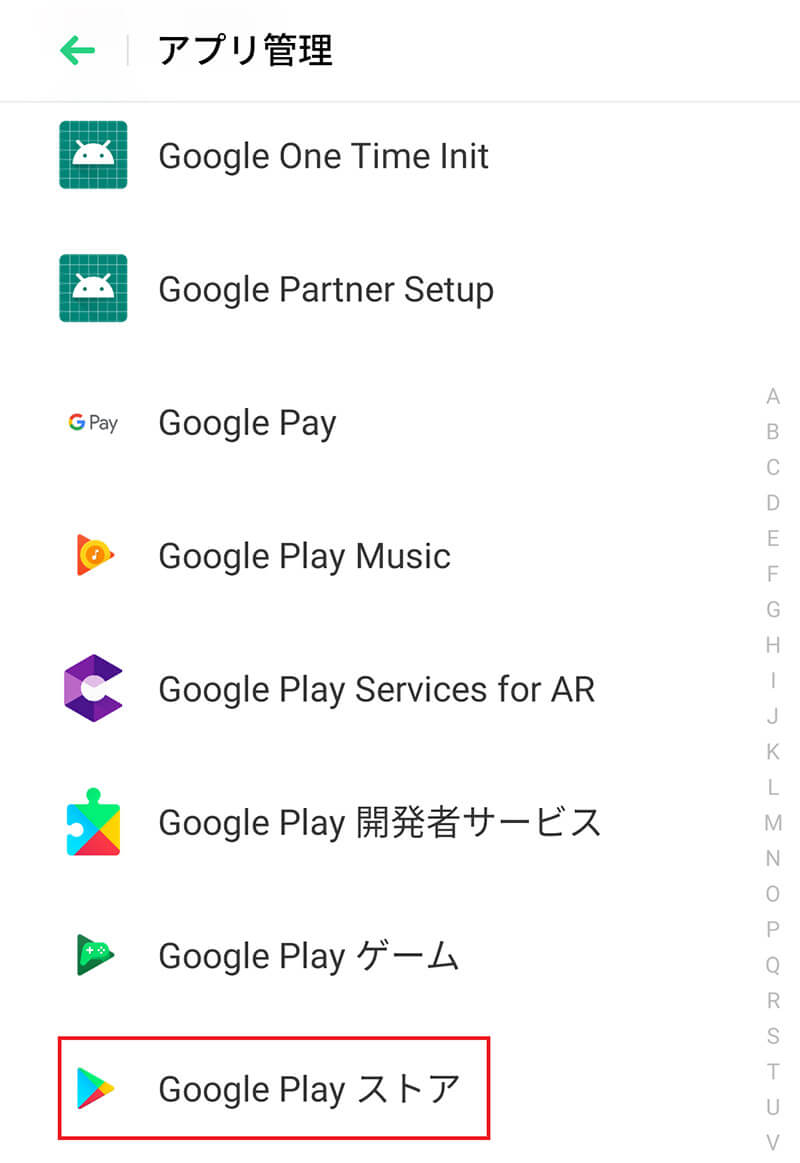Open Google Partner Setup app info
Screen dimensions: 800x1163
(326, 290)
